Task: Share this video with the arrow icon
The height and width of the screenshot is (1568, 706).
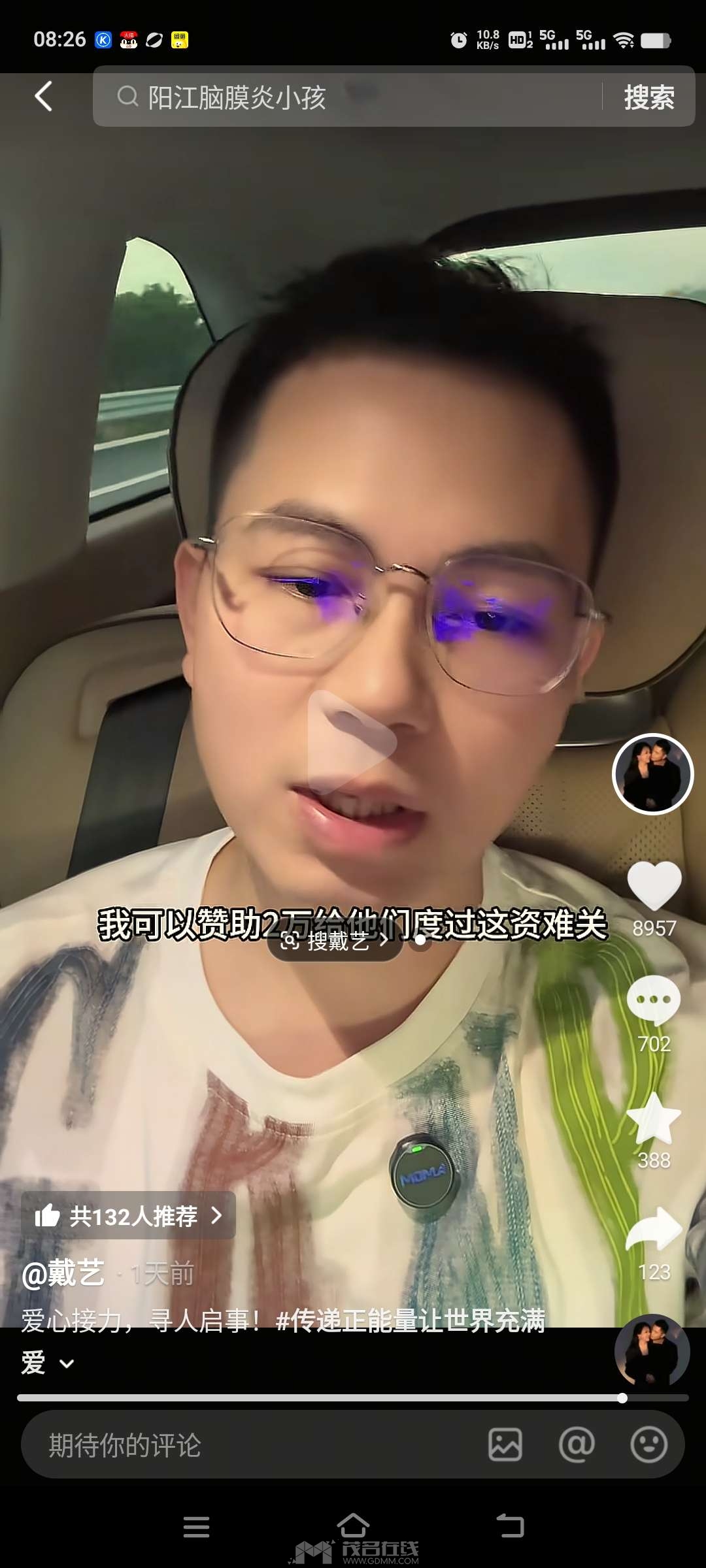Action: tap(654, 1229)
